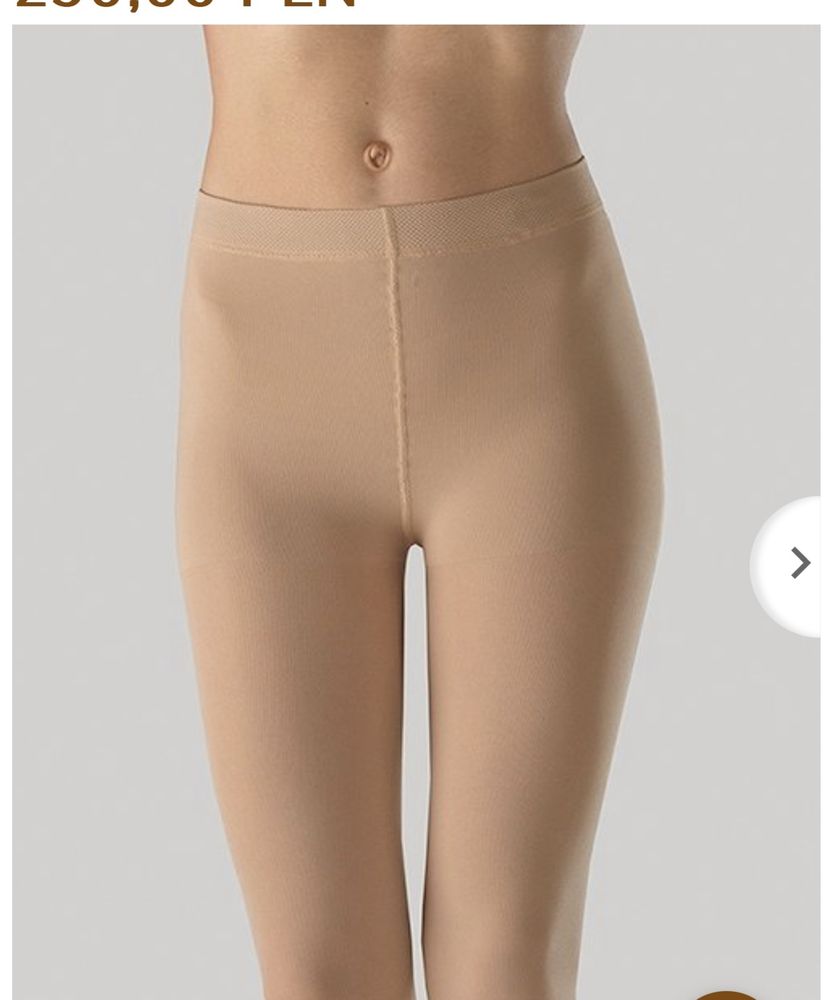The image size is (839, 1000).
Task: Show the next product image
Action: point(798,564)
